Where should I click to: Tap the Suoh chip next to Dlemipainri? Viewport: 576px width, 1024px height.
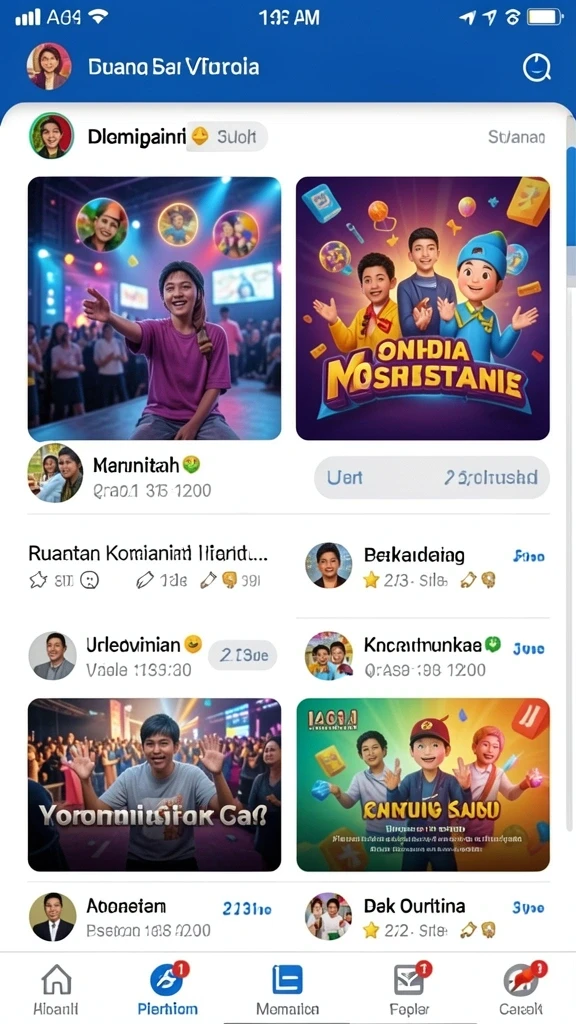coord(227,137)
